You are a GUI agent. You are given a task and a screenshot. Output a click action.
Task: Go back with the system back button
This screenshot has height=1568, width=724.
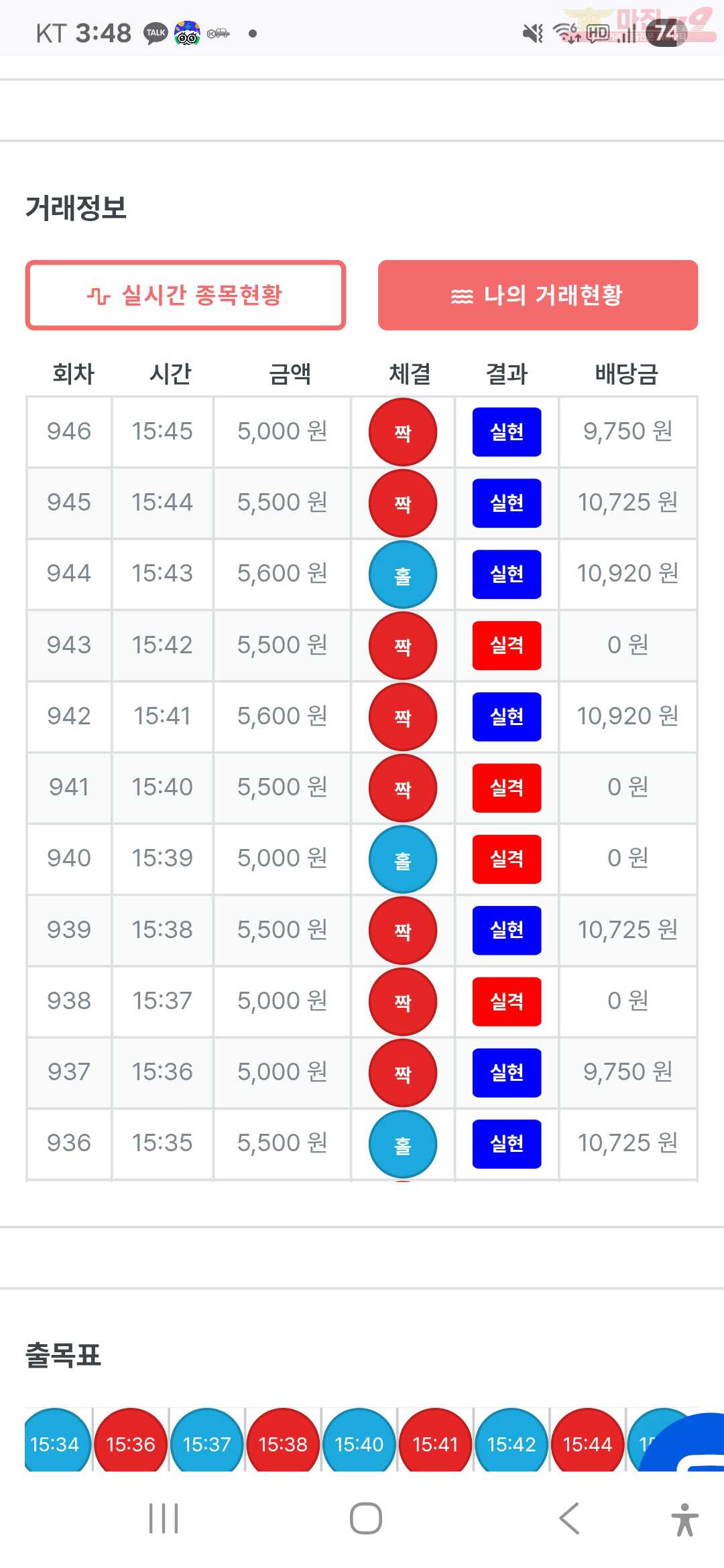(569, 1518)
